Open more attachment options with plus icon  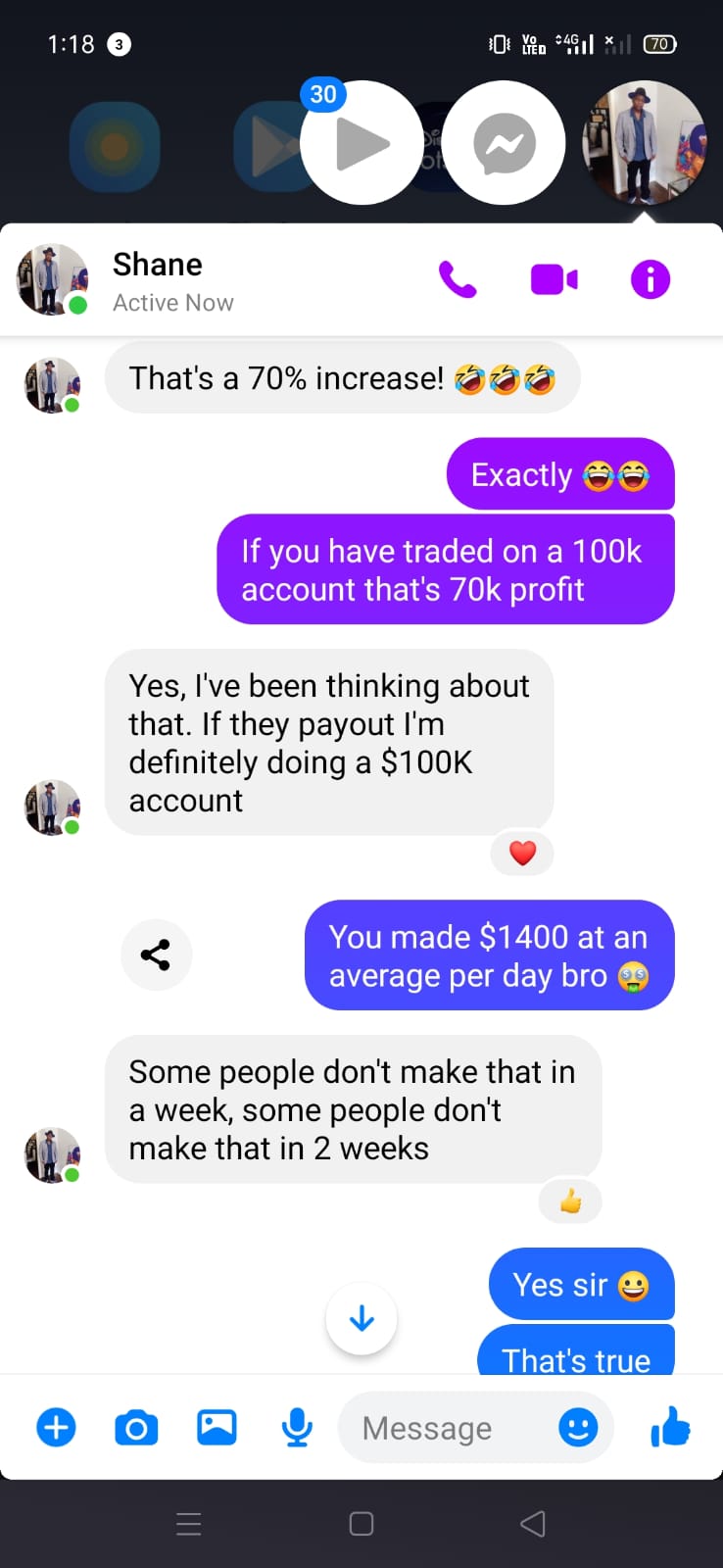[56, 1427]
